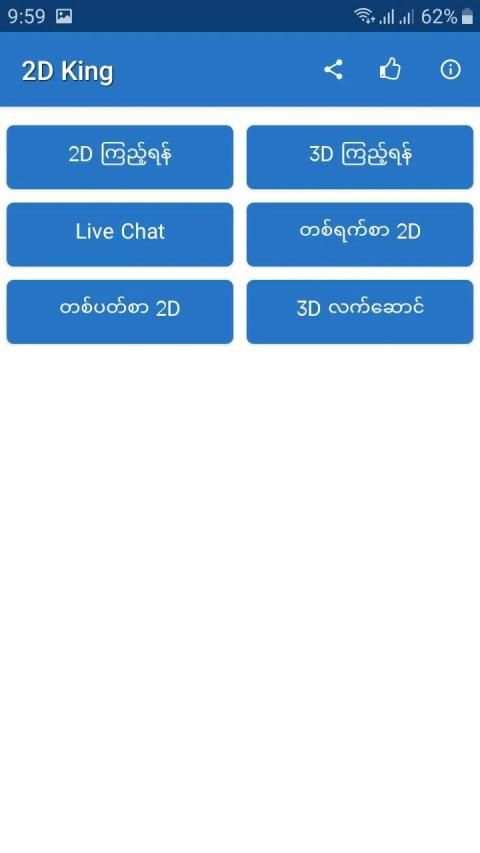The image size is (480, 853).
Task: Start Live Chat
Action: (120, 234)
